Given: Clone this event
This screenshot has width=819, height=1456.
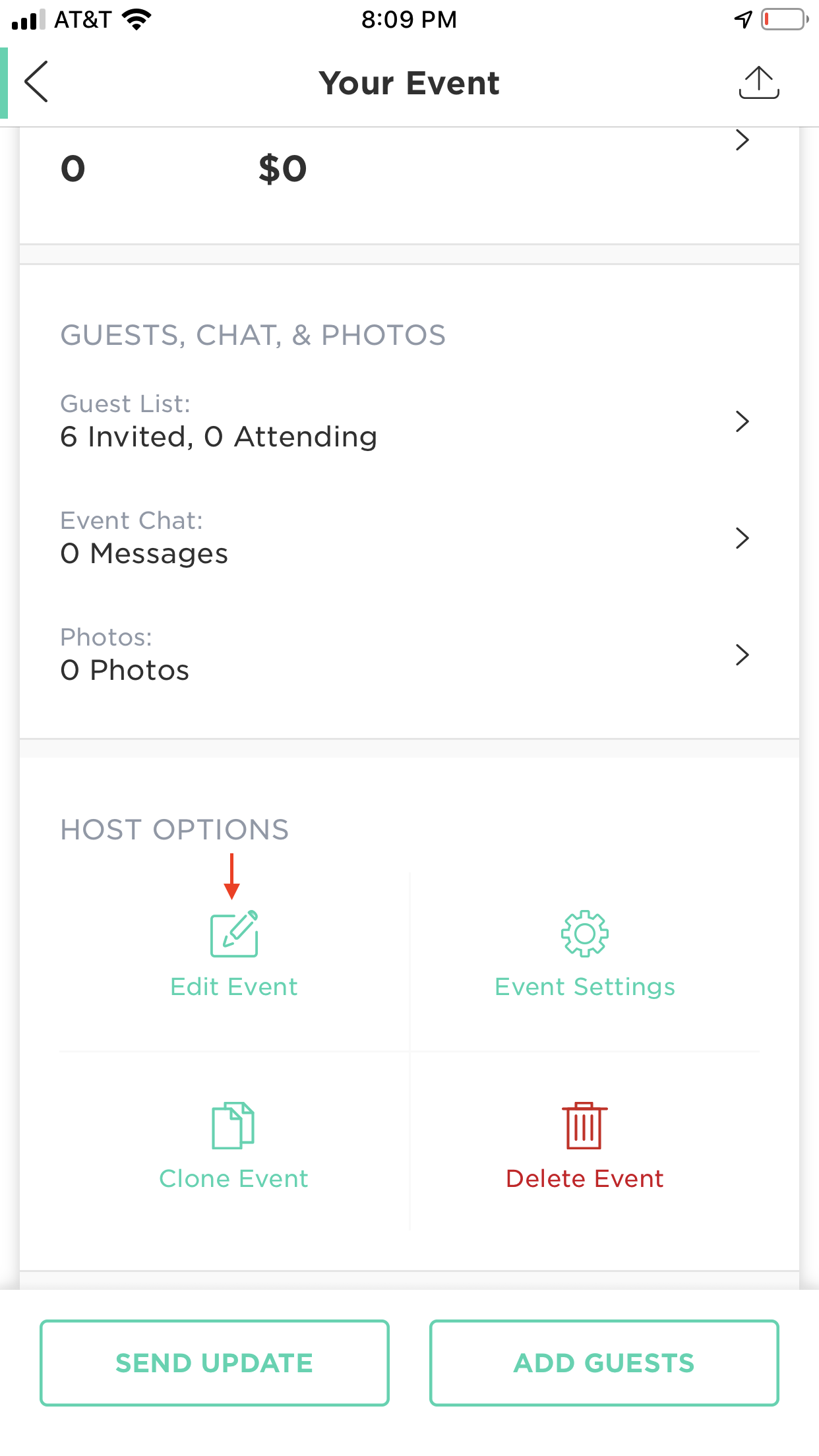Looking at the screenshot, I should click(x=234, y=1146).
